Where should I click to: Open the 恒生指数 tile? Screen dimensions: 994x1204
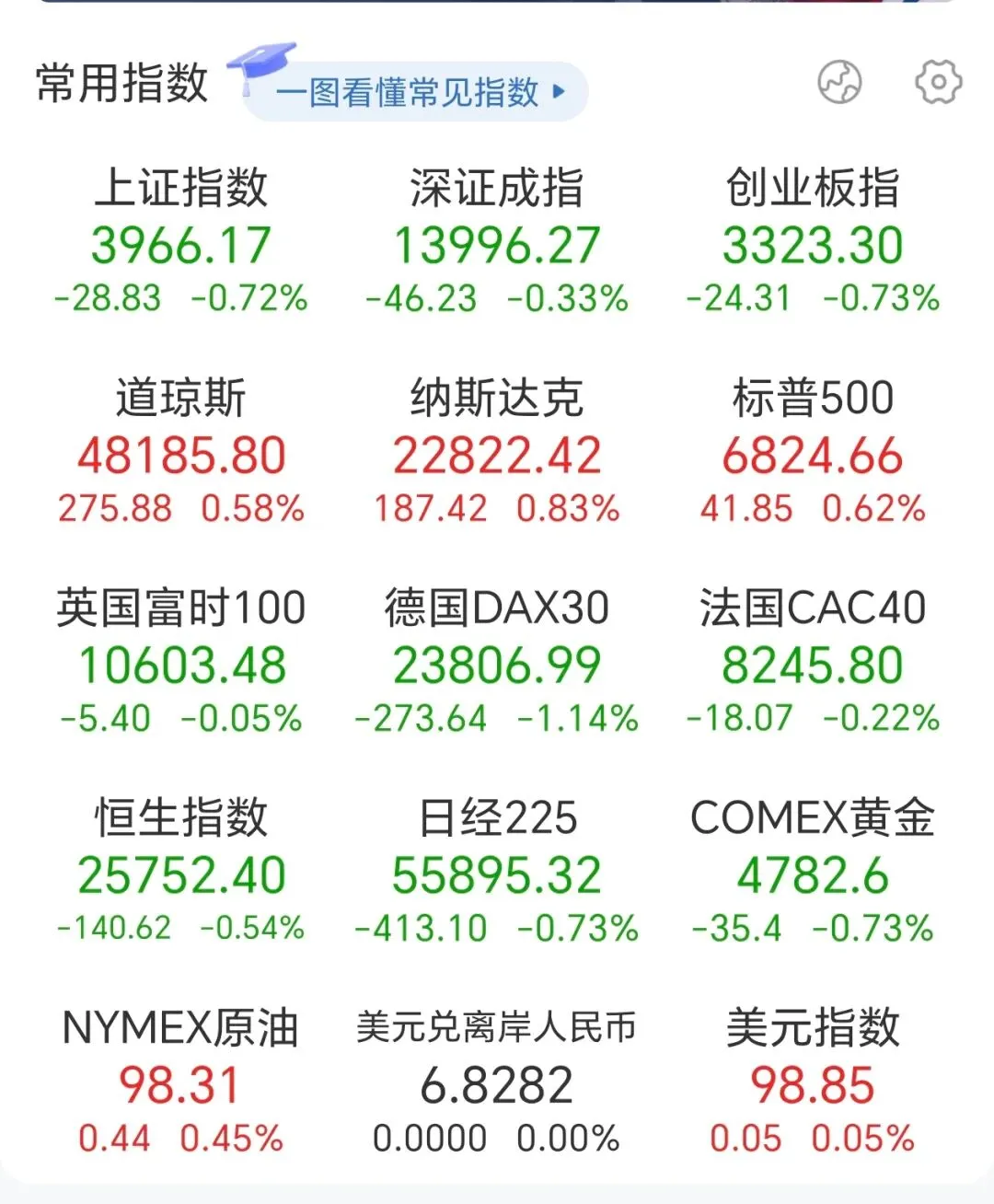pos(181,874)
